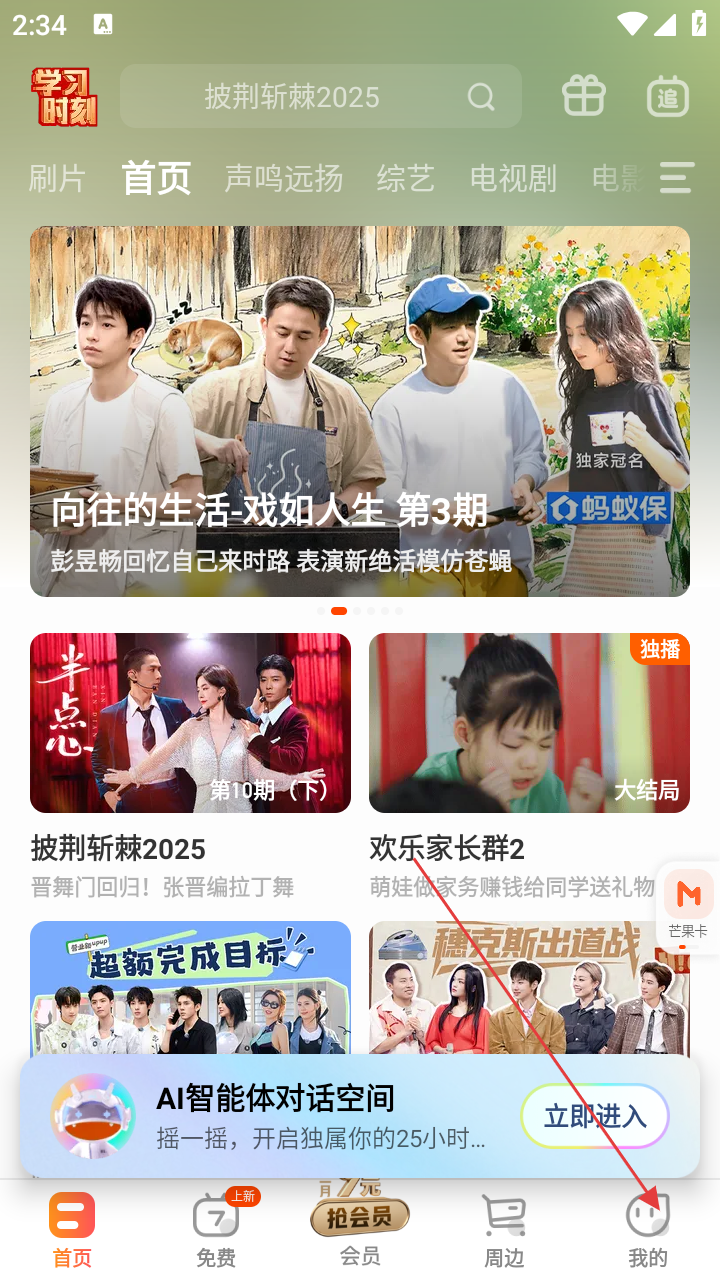Open the 芒果卡 floating shortcut
Image resolution: width=720 pixels, height=1280 pixels.
pyautogui.click(x=689, y=906)
